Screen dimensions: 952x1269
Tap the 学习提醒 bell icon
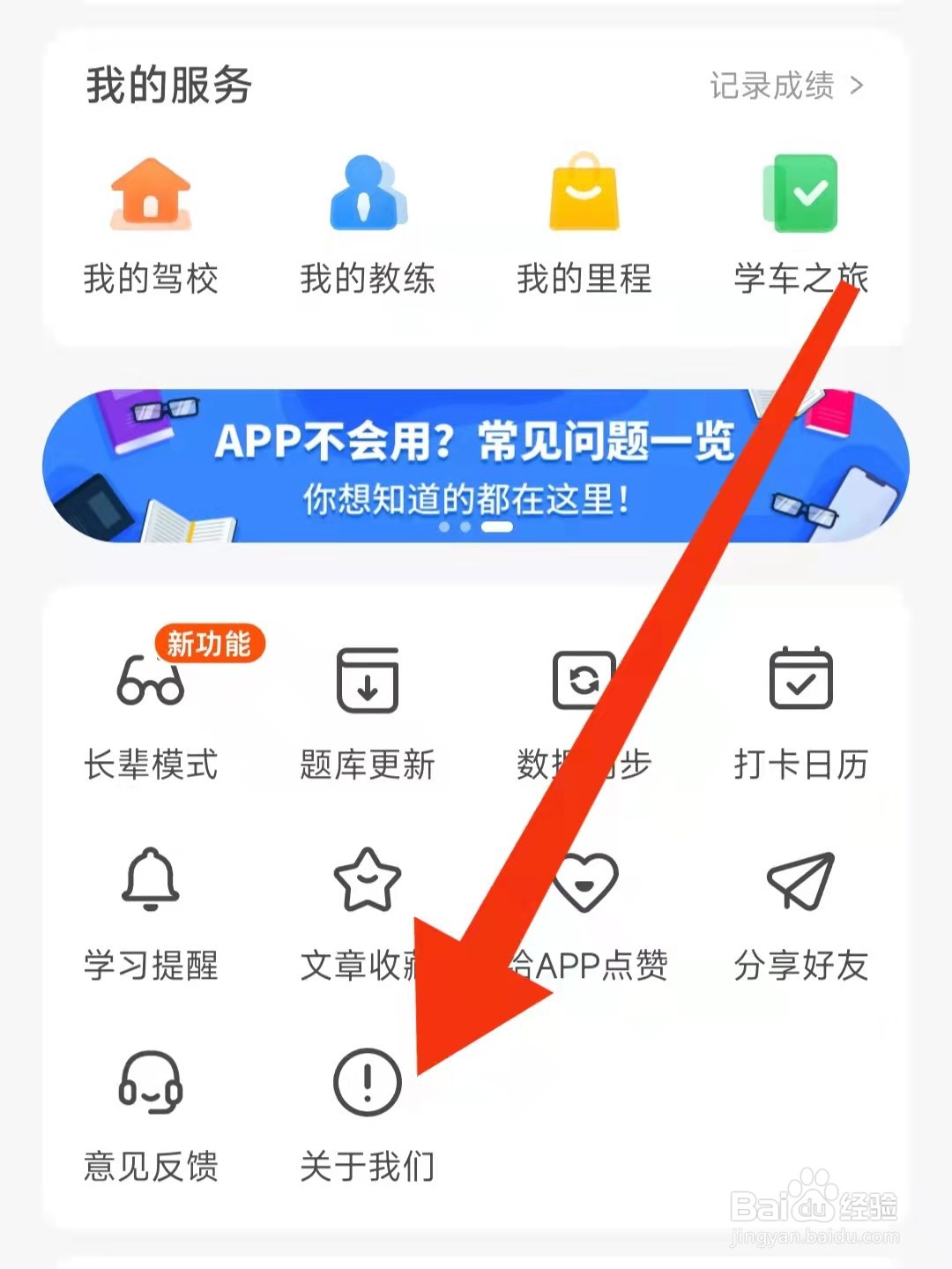pos(150,882)
